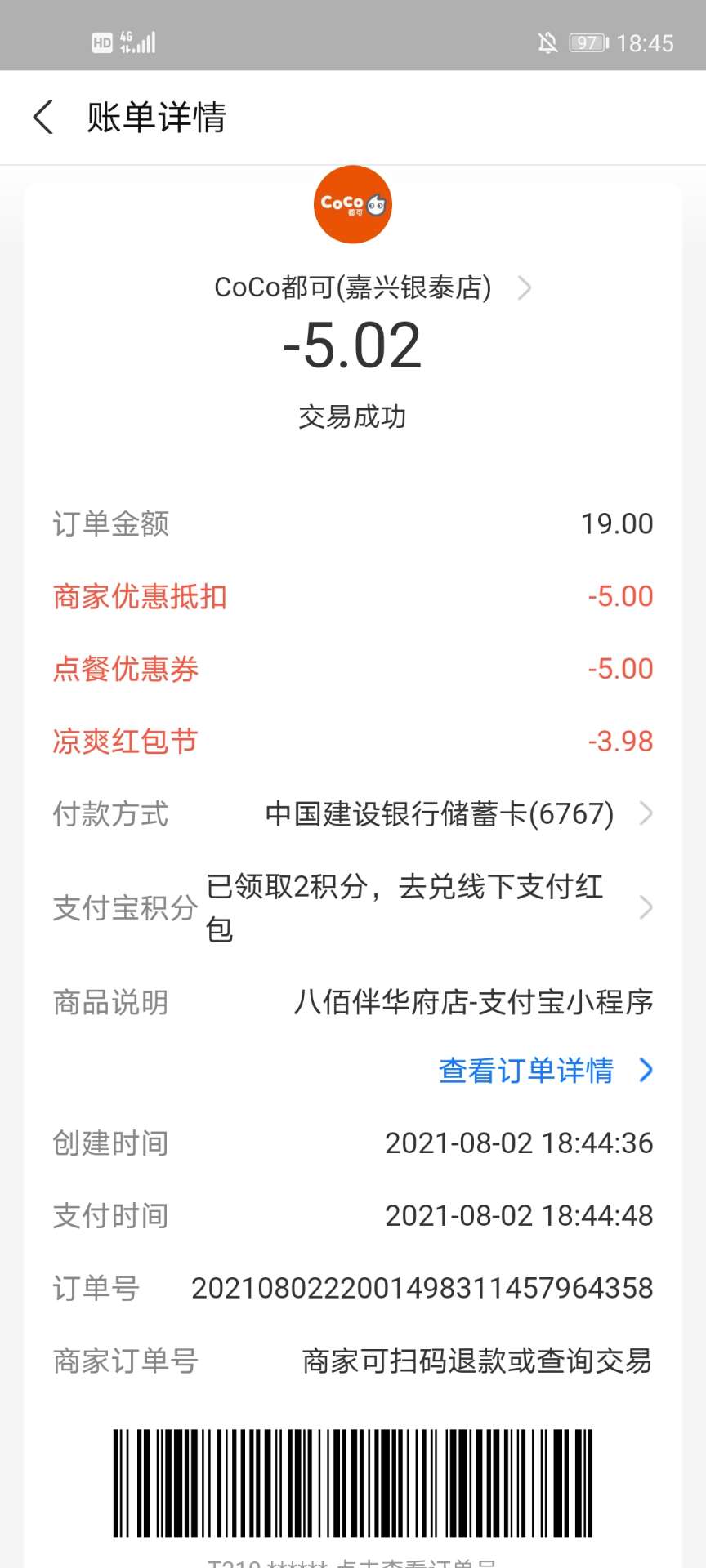
Task: Open the 支付宝积分 points row
Action: 353,907
